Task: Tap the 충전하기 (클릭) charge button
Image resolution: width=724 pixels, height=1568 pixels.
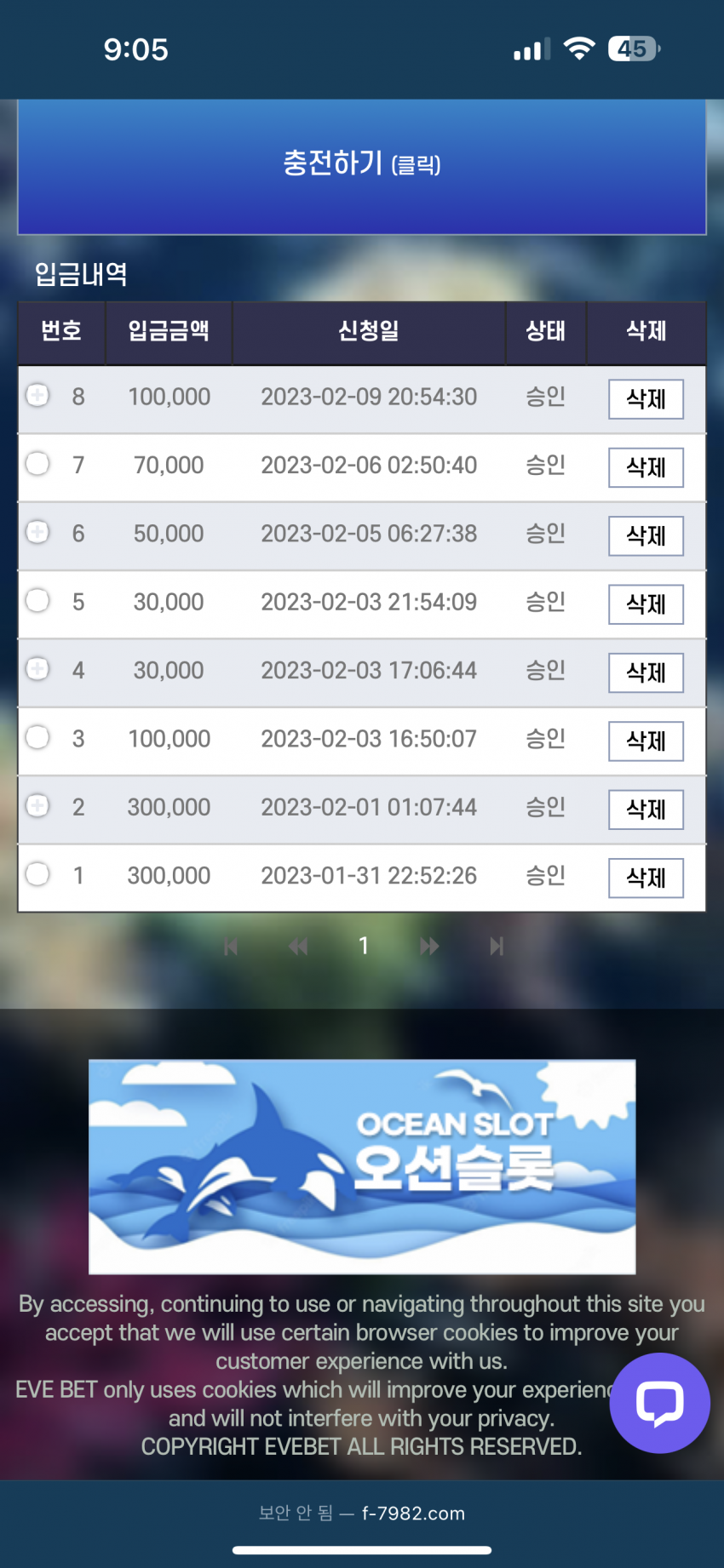Action: tap(361, 165)
